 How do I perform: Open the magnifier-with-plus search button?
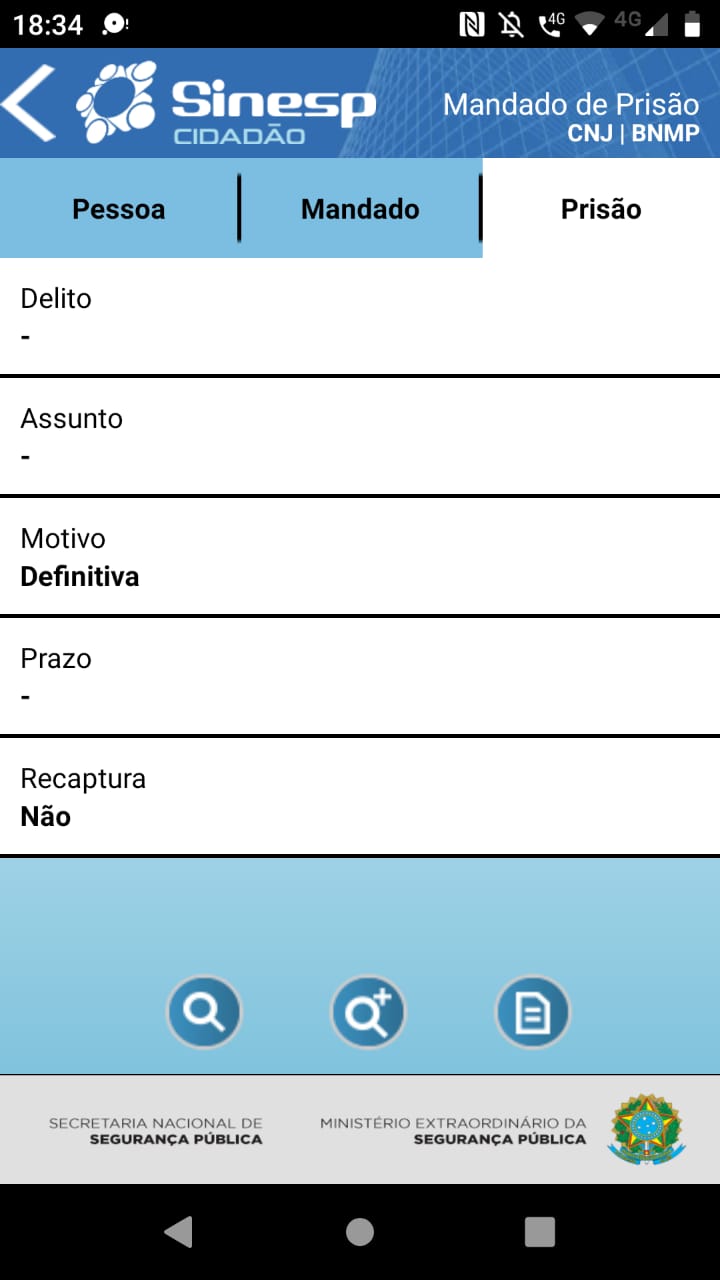tap(368, 1012)
